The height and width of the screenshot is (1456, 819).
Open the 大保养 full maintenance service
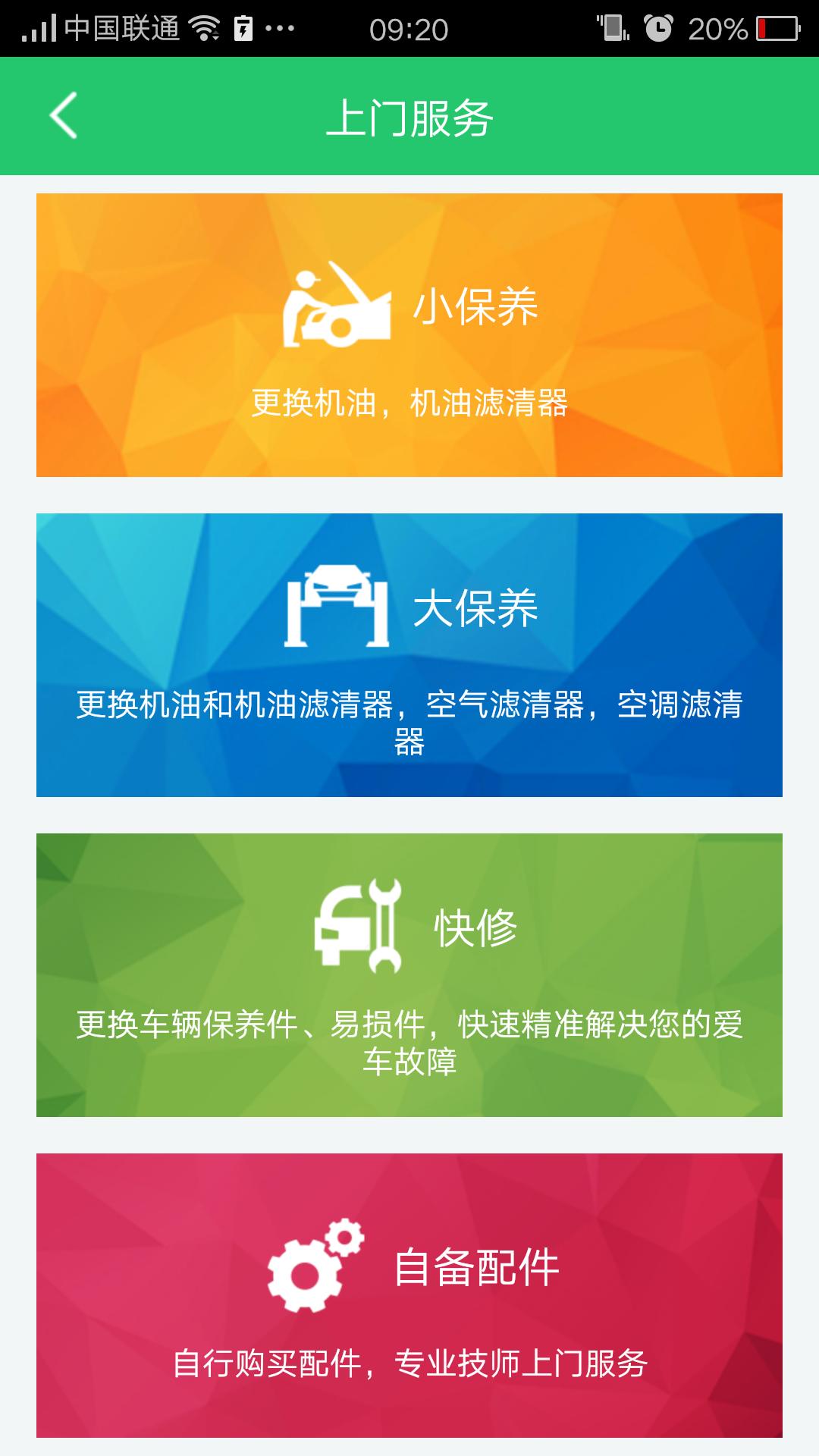pos(409,652)
